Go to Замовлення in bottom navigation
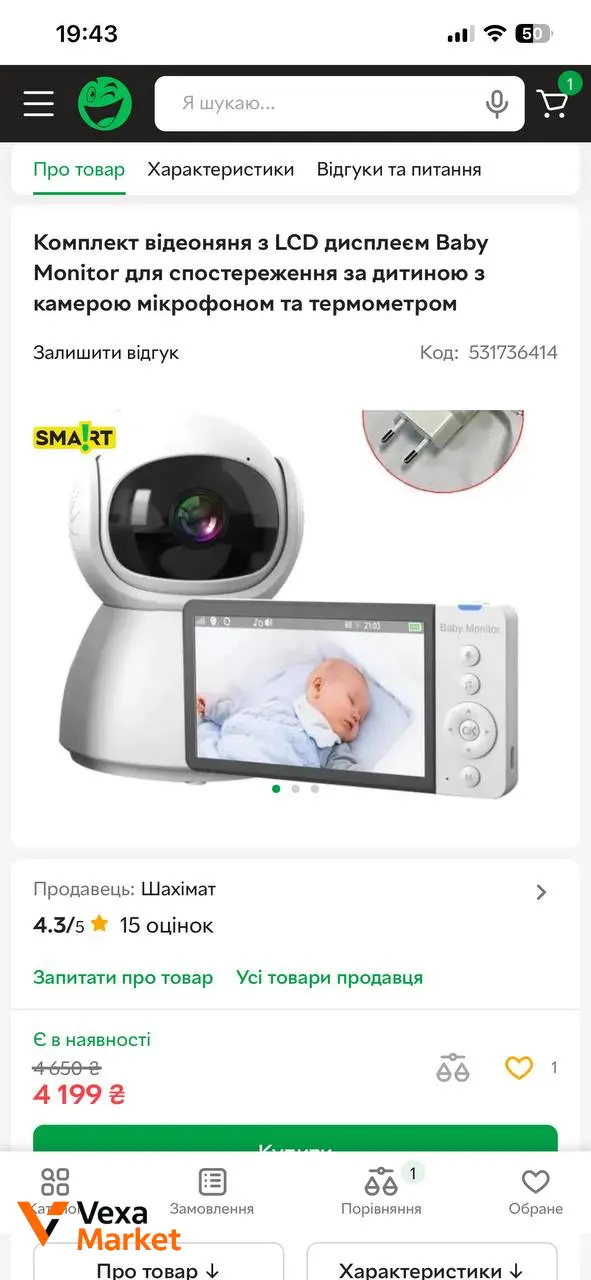 click(212, 1192)
